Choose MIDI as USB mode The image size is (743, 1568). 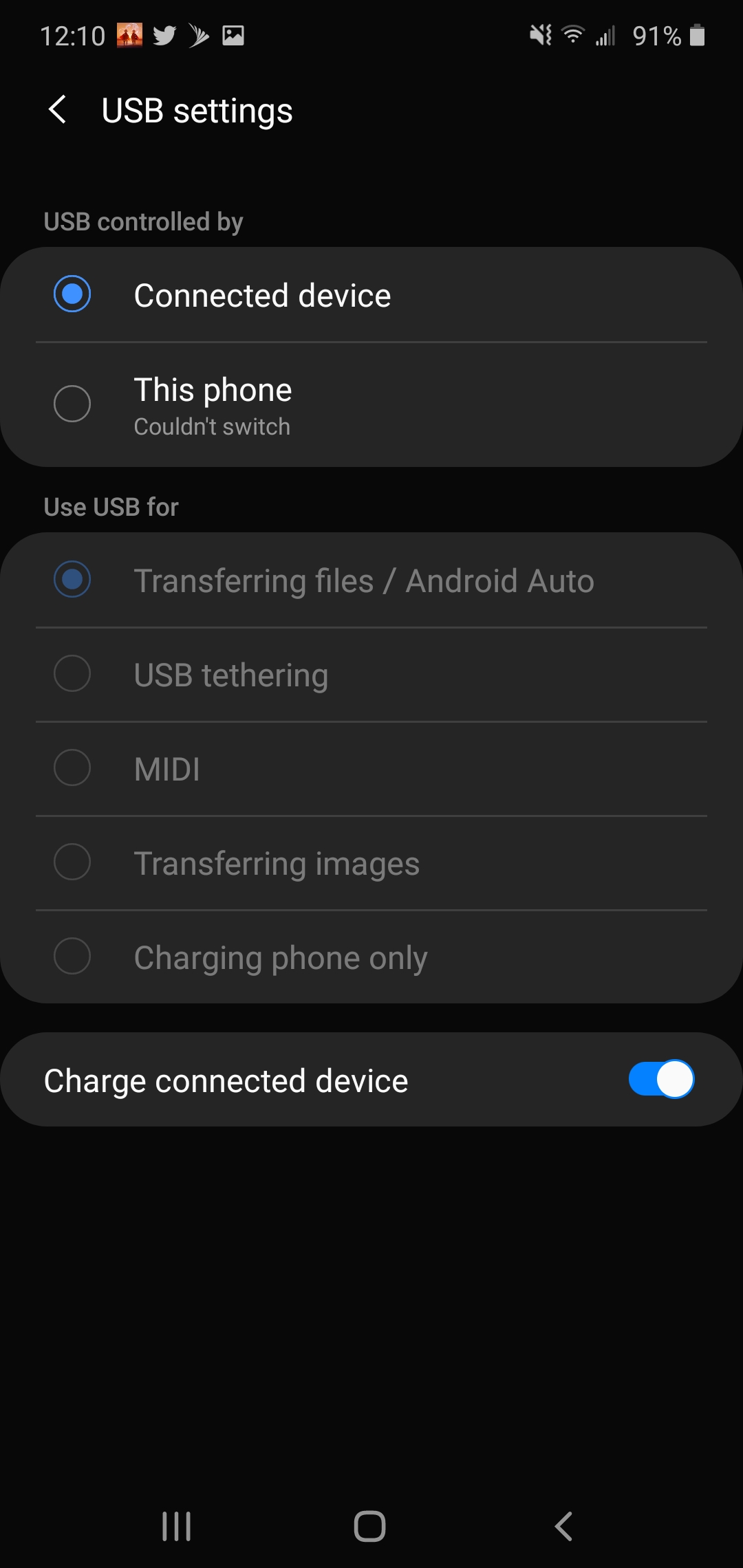click(166, 769)
